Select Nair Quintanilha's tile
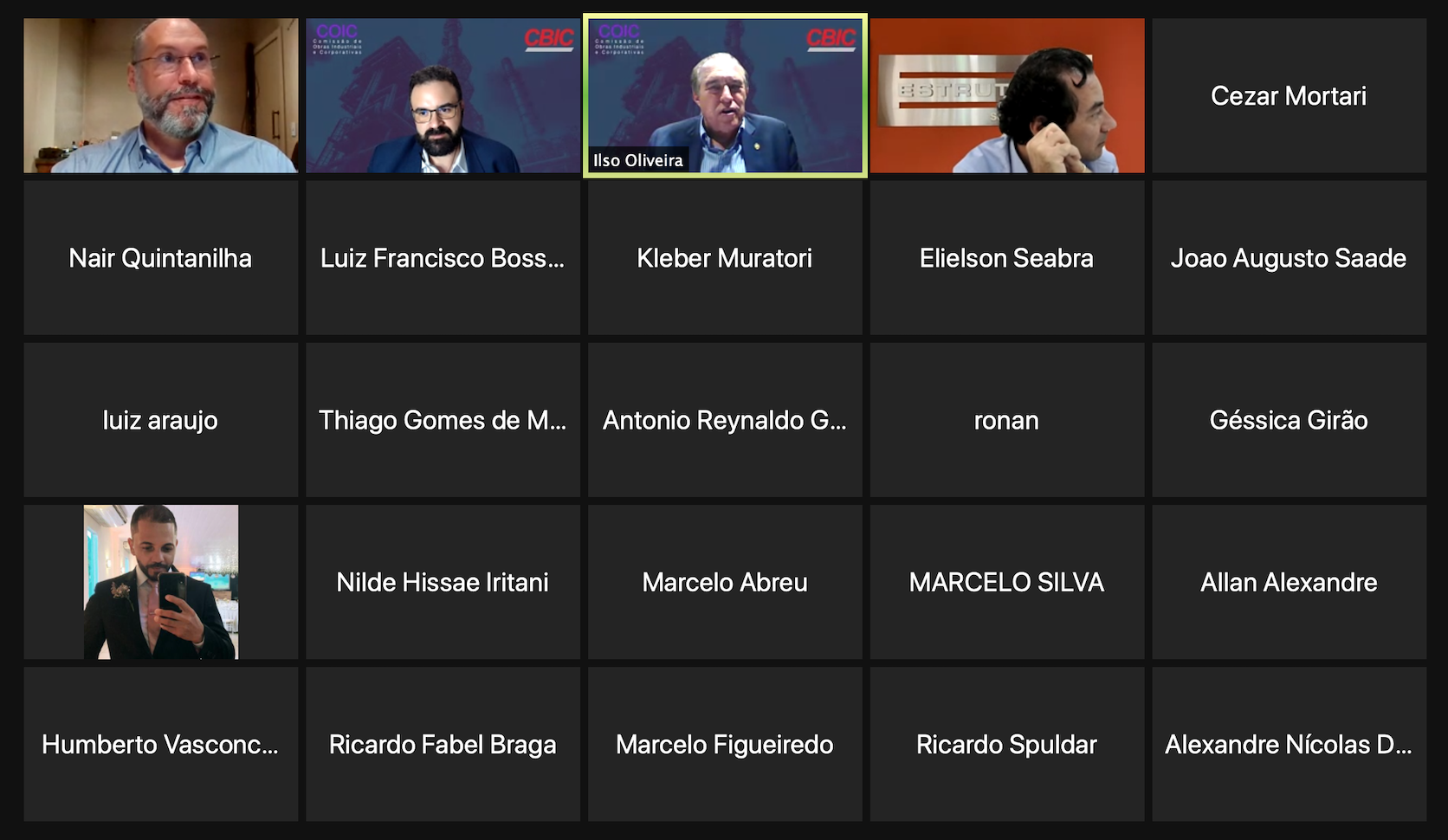 pyautogui.click(x=160, y=257)
